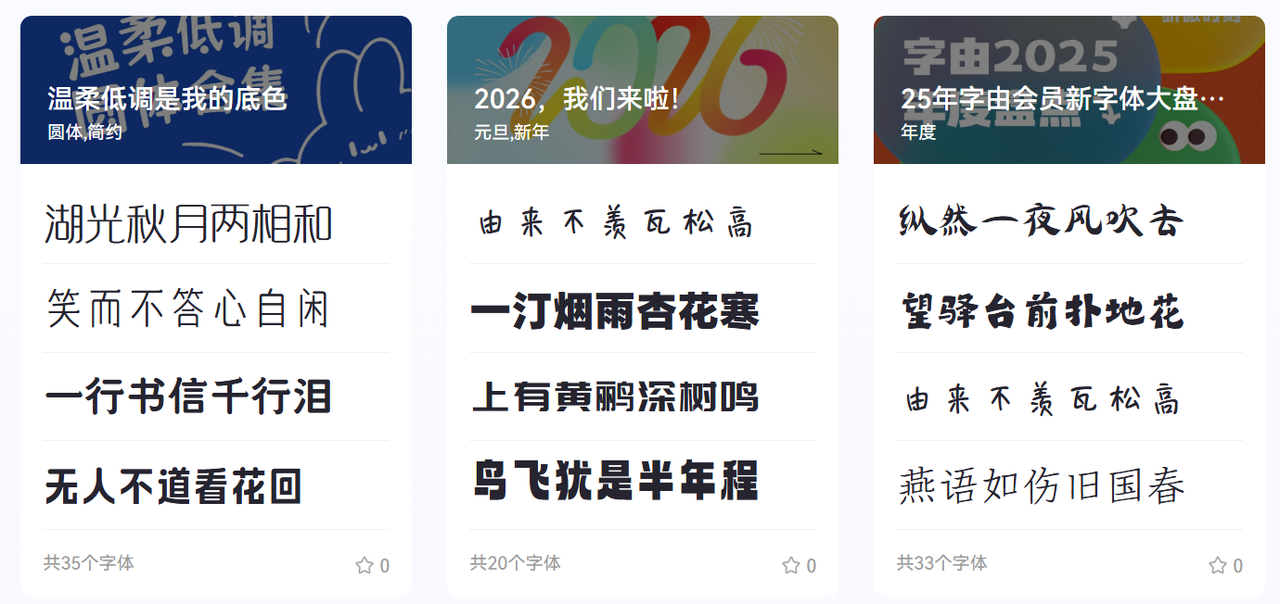This screenshot has height=604, width=1280.
Task: View font sample 上有黄鹂深树鸣
Action: 615,397
